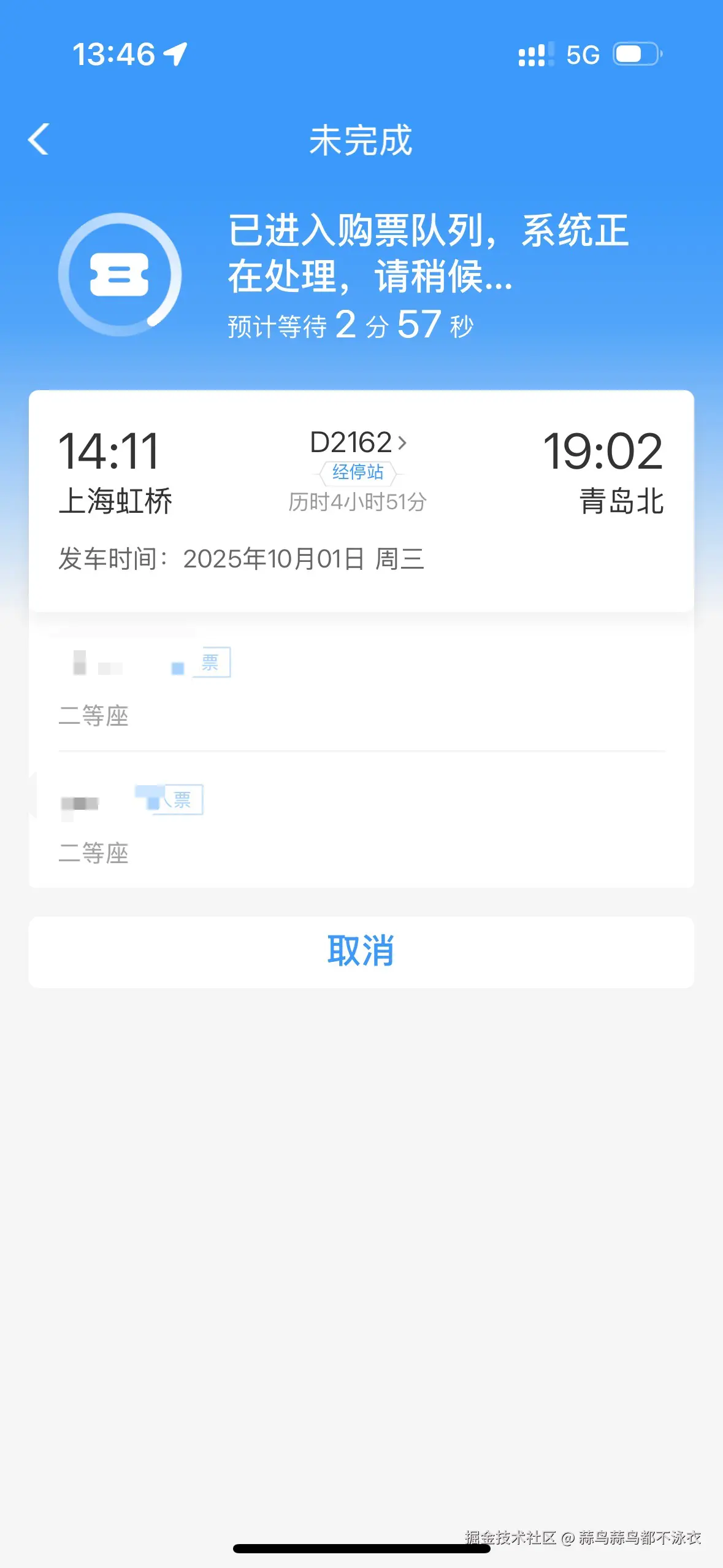View the 经停站 stop list
The height and width of the screenshot is (1568, 723).
coord(358,472)
